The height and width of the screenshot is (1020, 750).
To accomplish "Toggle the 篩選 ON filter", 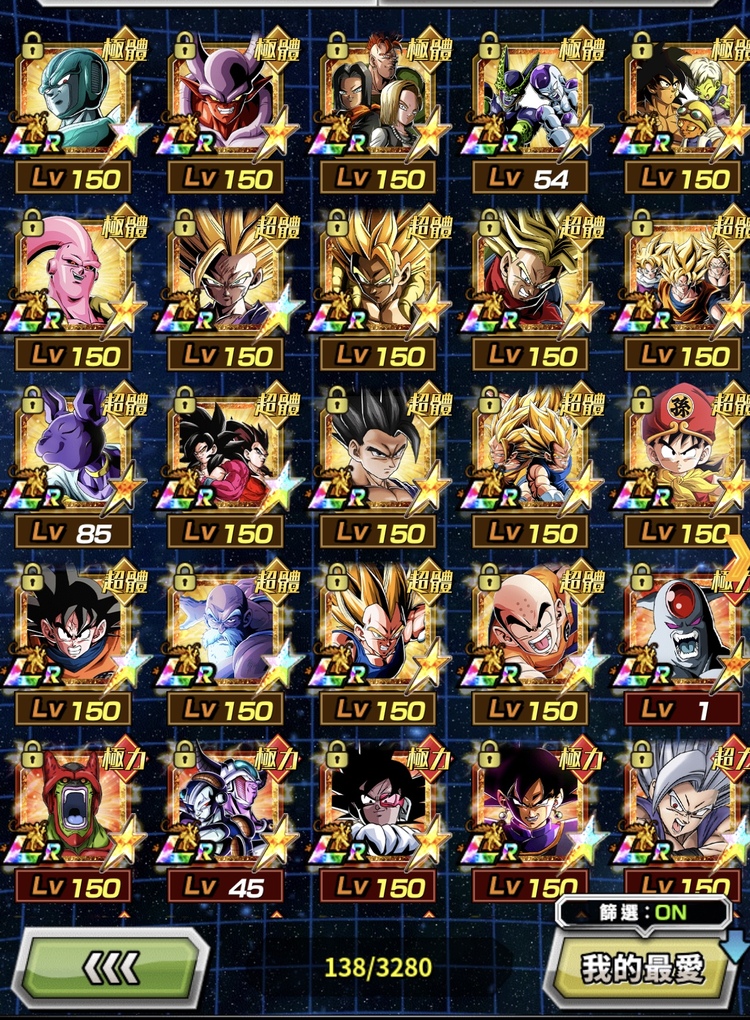I will [643, 912].
